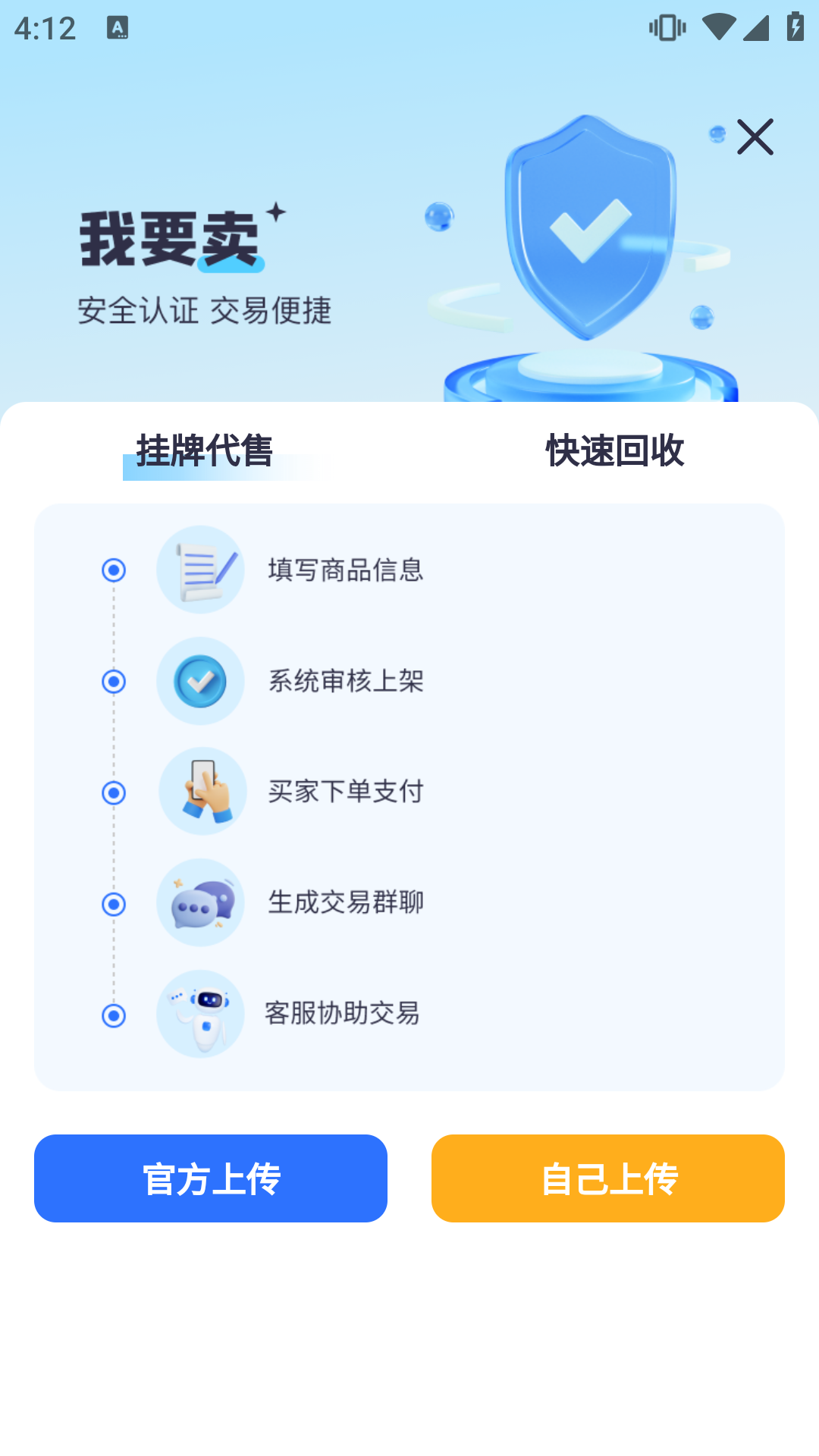Tap the robot icon beside 客服协助交易
The image size is (819, 1456).
[x=200, y=1013]
